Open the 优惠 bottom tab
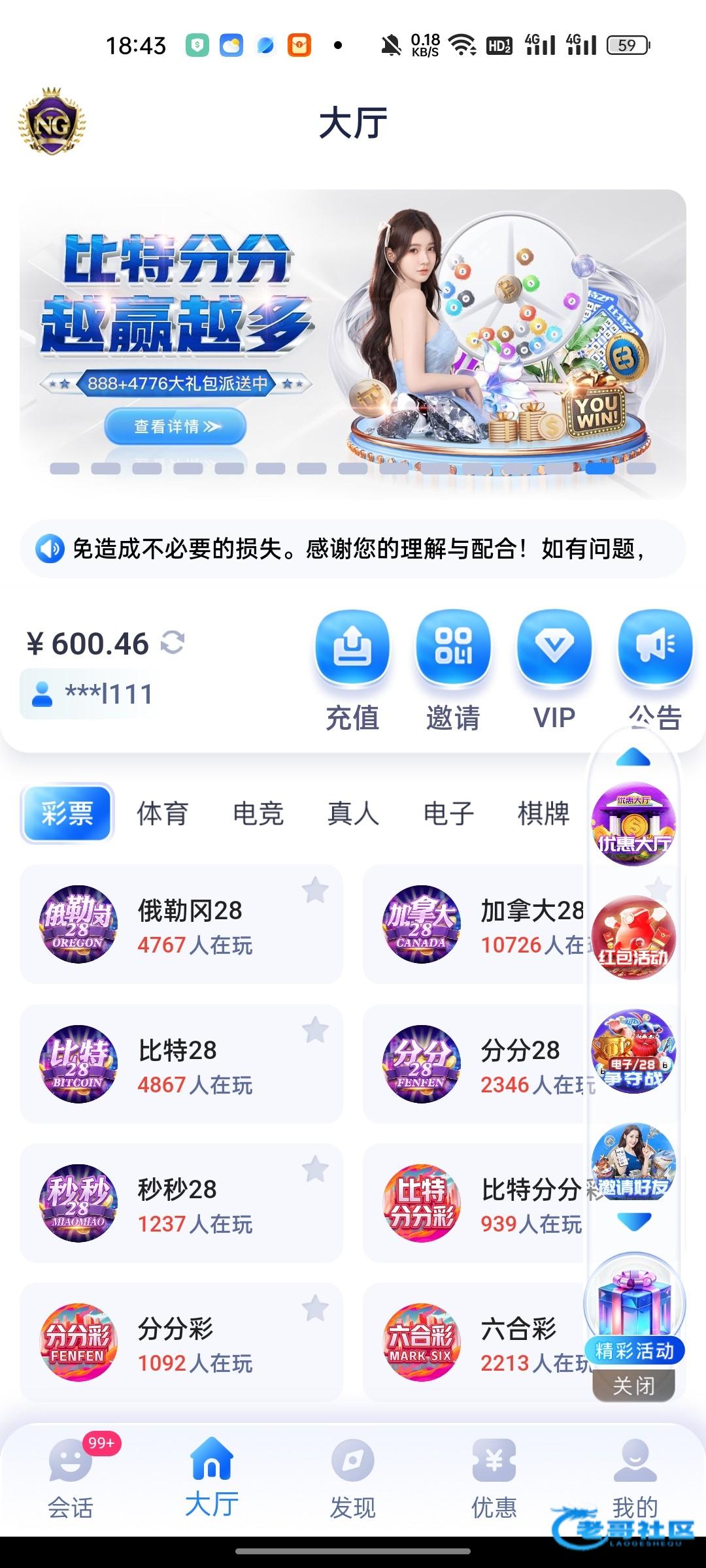Viewport: 706px width, 1568px height. [494, 1475]
